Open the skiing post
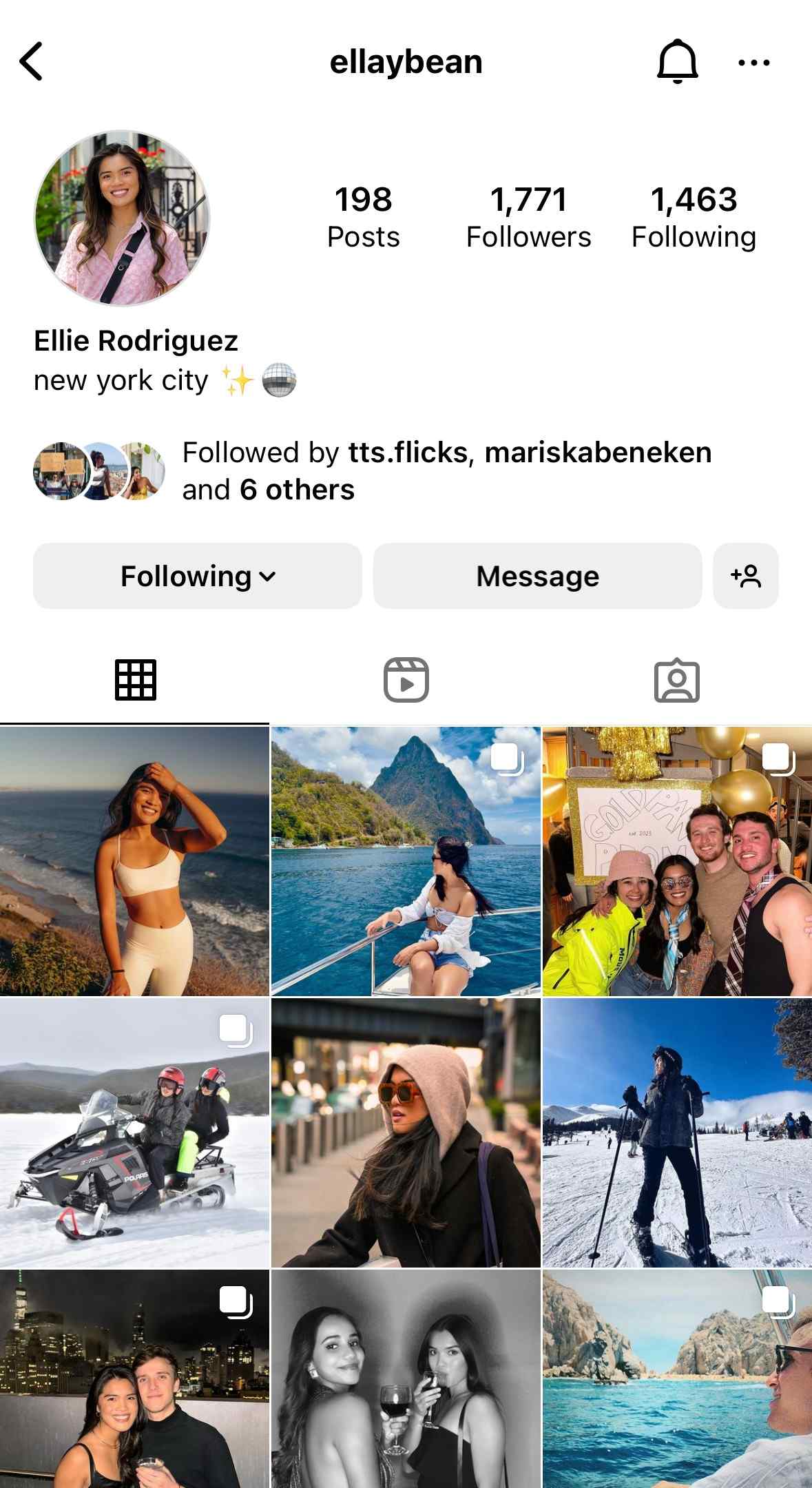 coord(677,1133)
